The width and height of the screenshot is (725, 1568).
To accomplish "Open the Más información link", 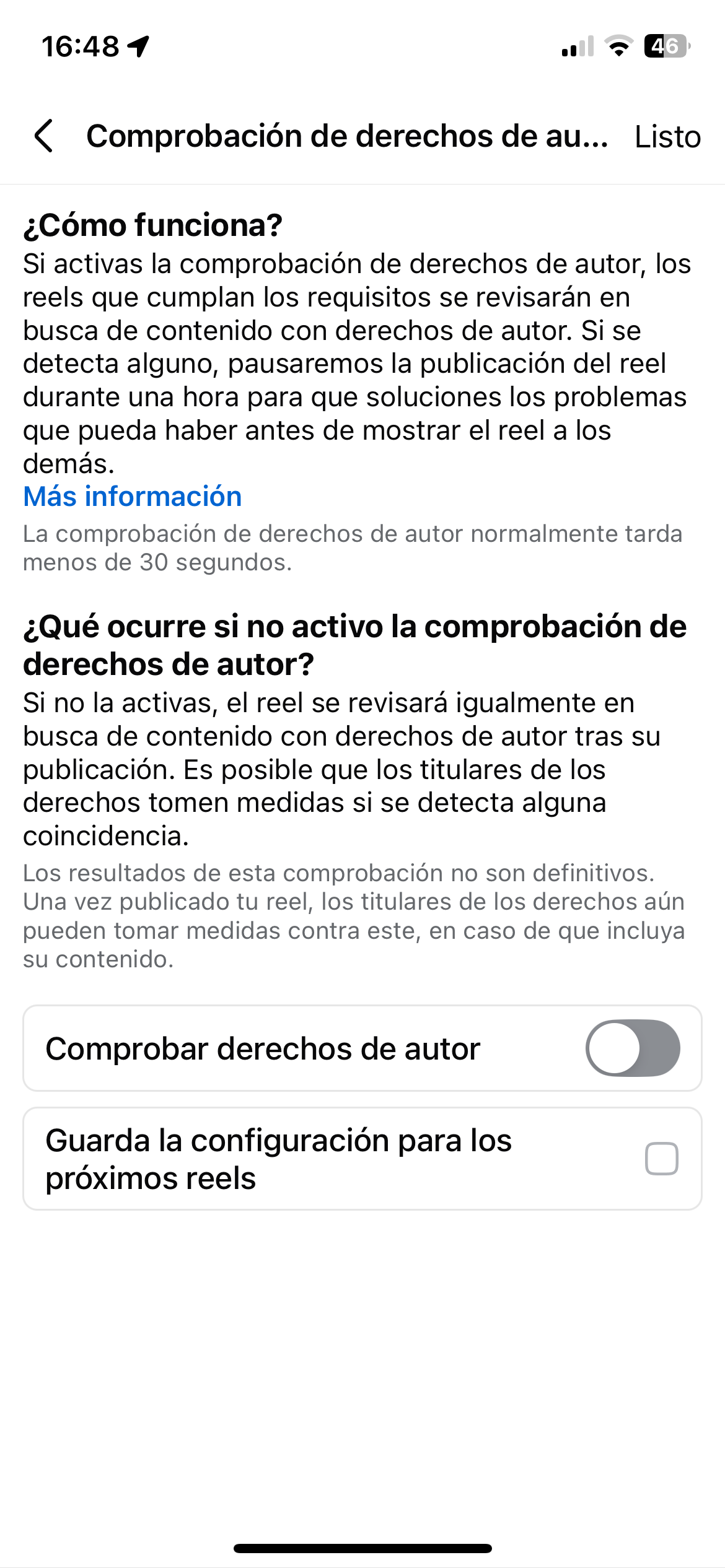I will pos(132,497).
